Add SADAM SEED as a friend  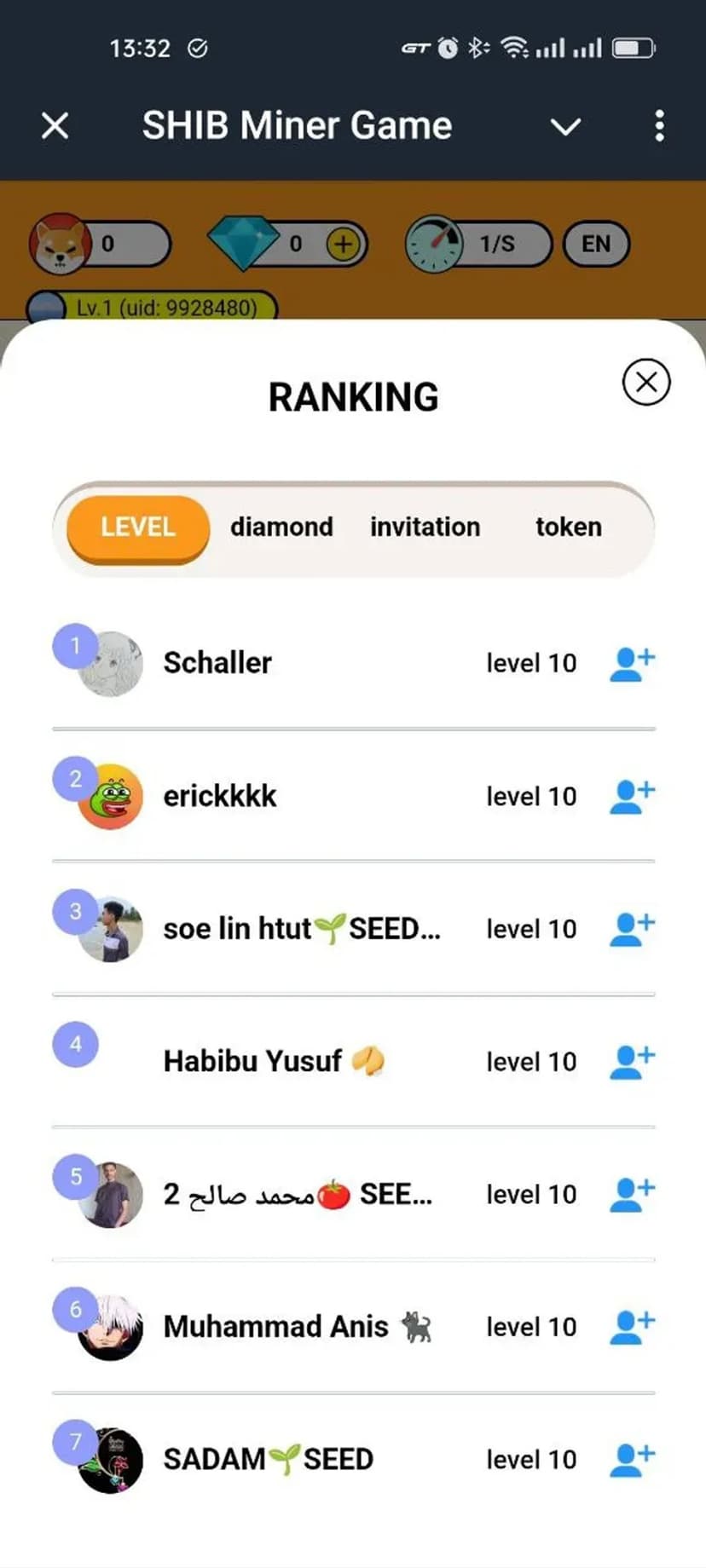(632, 1460)
